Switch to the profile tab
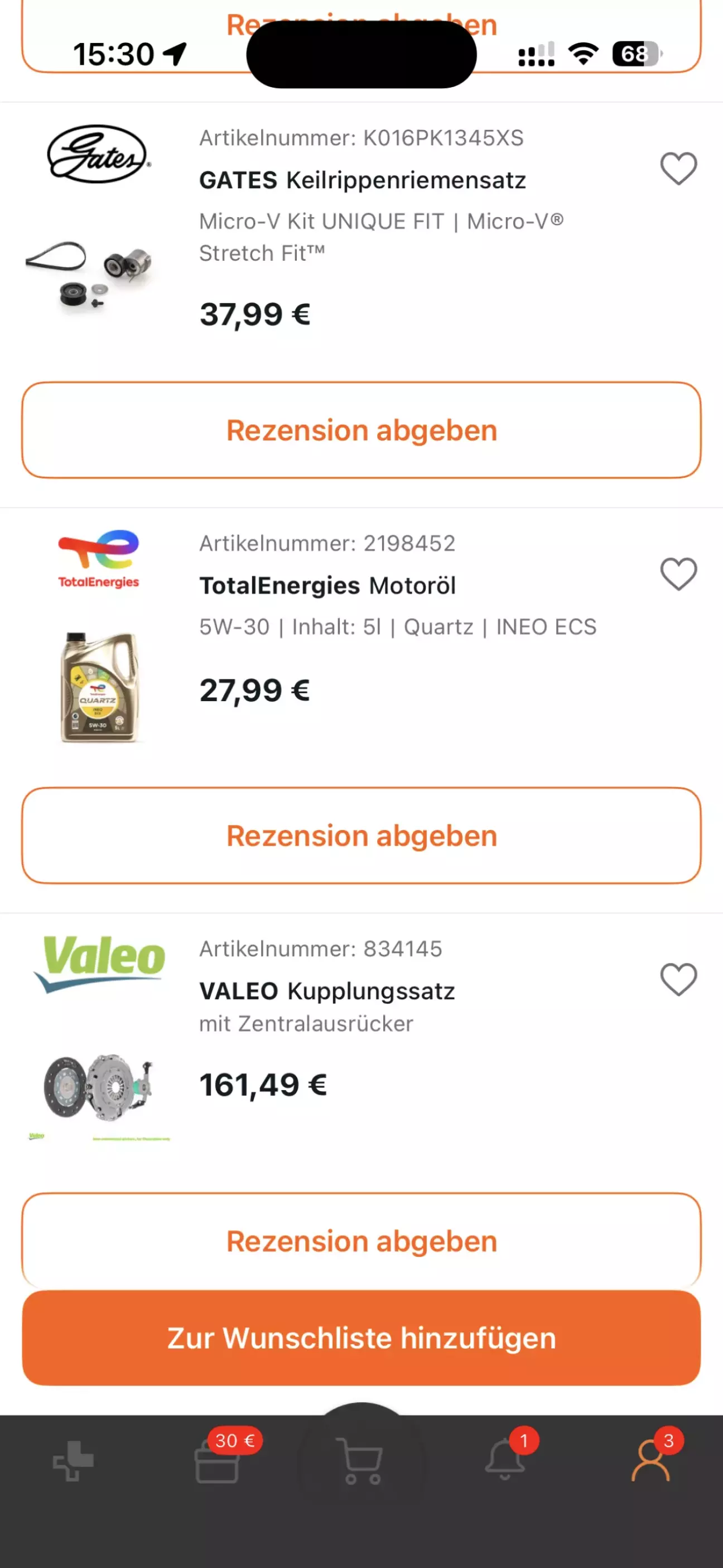 [x=650, y=1461]
